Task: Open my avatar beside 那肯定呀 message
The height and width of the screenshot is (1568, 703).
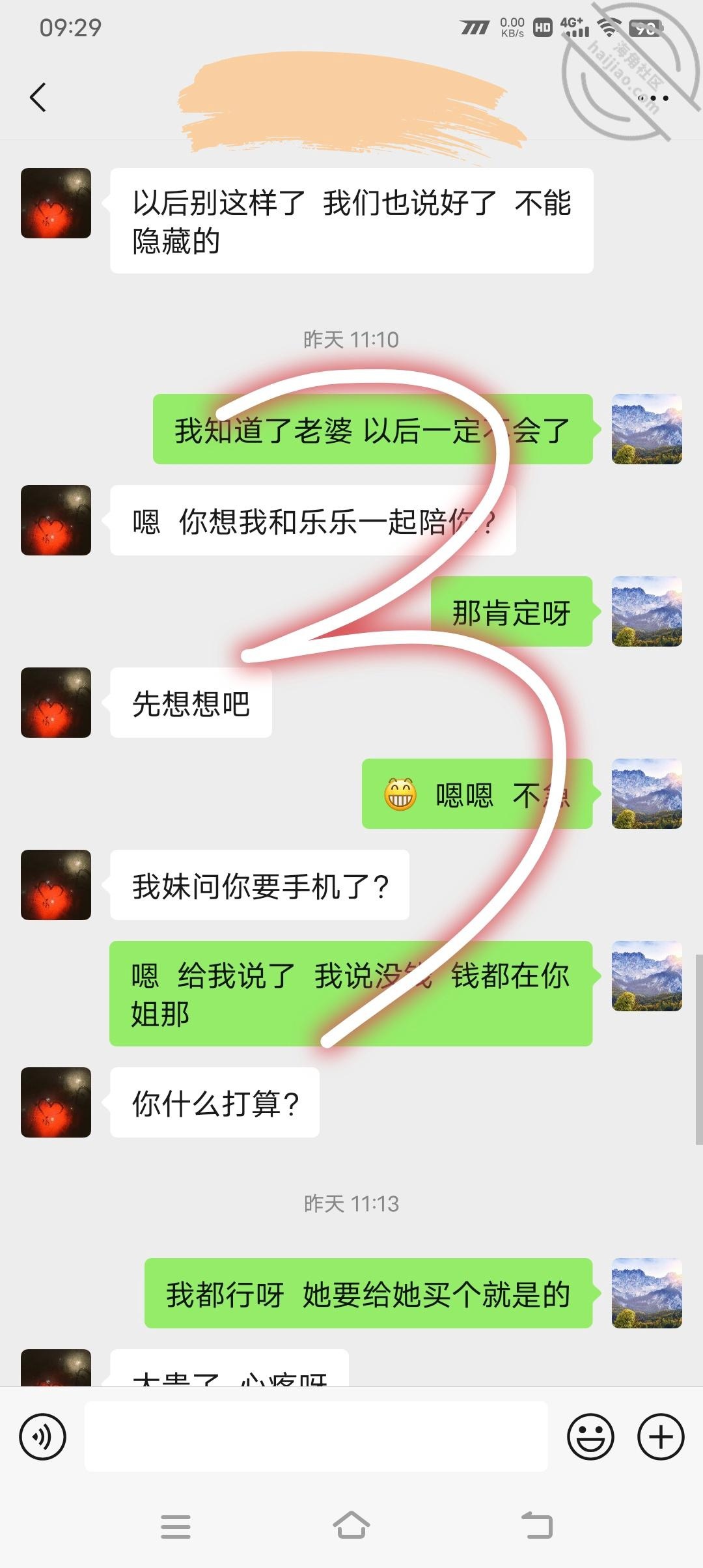Action: pyautogui.click(x=646, y=611)
